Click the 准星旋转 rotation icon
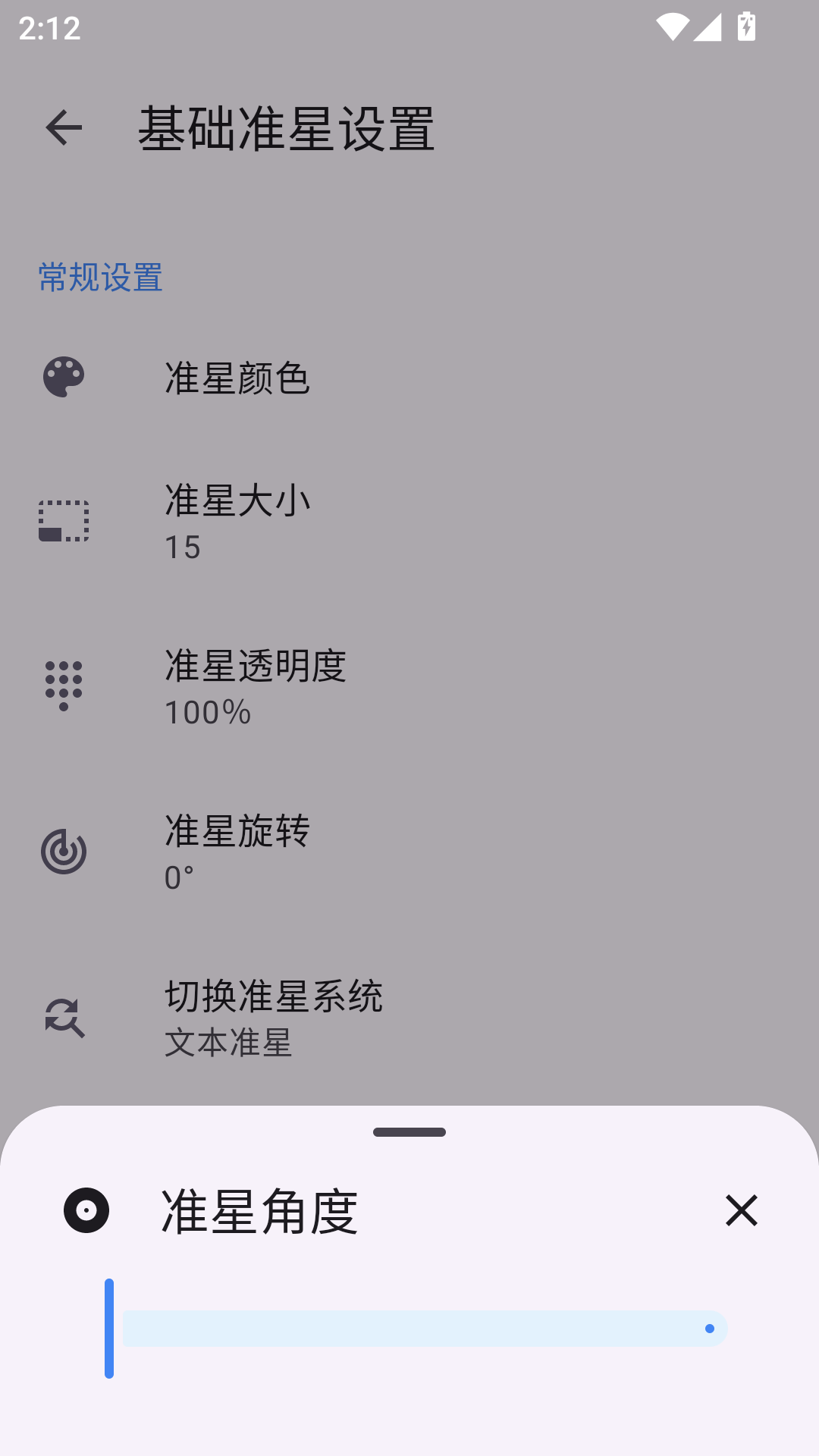The height and width of the screenshot is (1456, 819). pyautogui.click(x=64, y=851)
